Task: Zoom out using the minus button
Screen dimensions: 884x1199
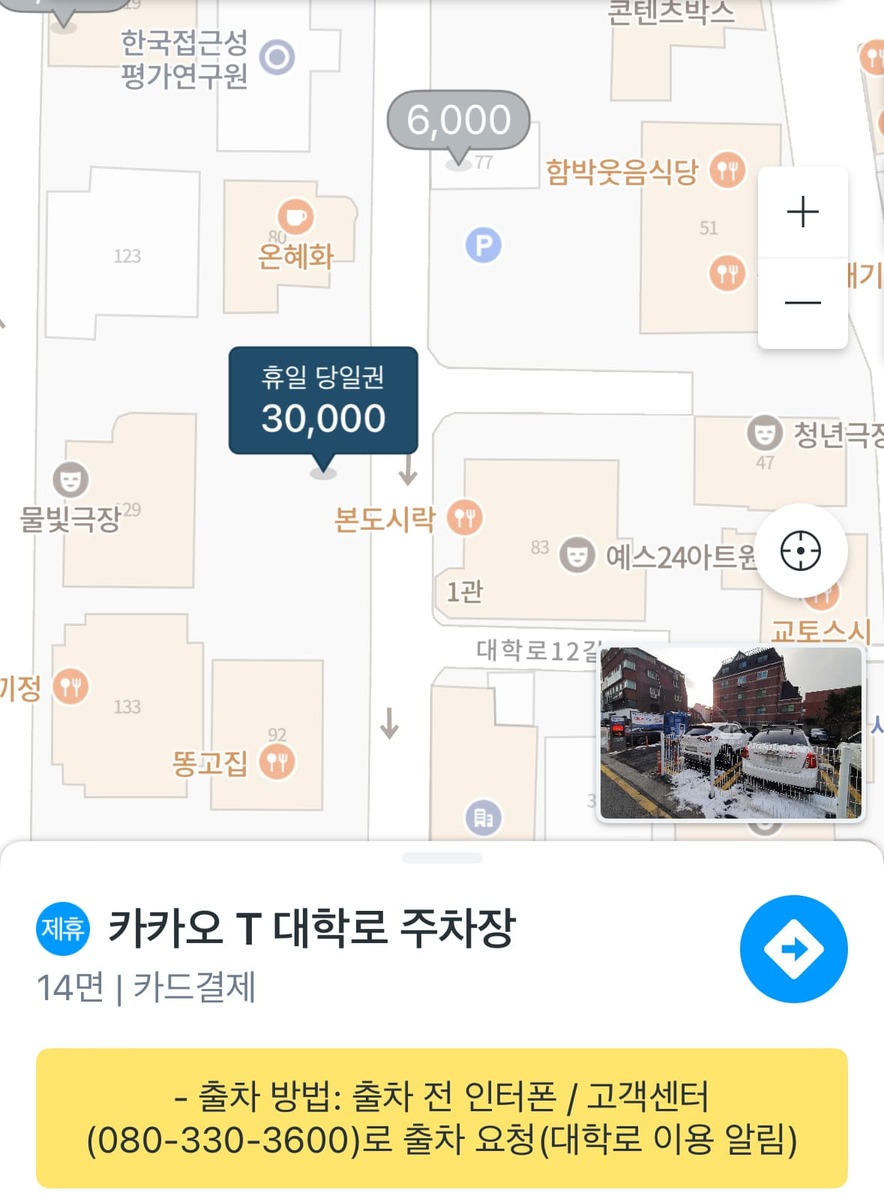Action: (x=802, y=301)
